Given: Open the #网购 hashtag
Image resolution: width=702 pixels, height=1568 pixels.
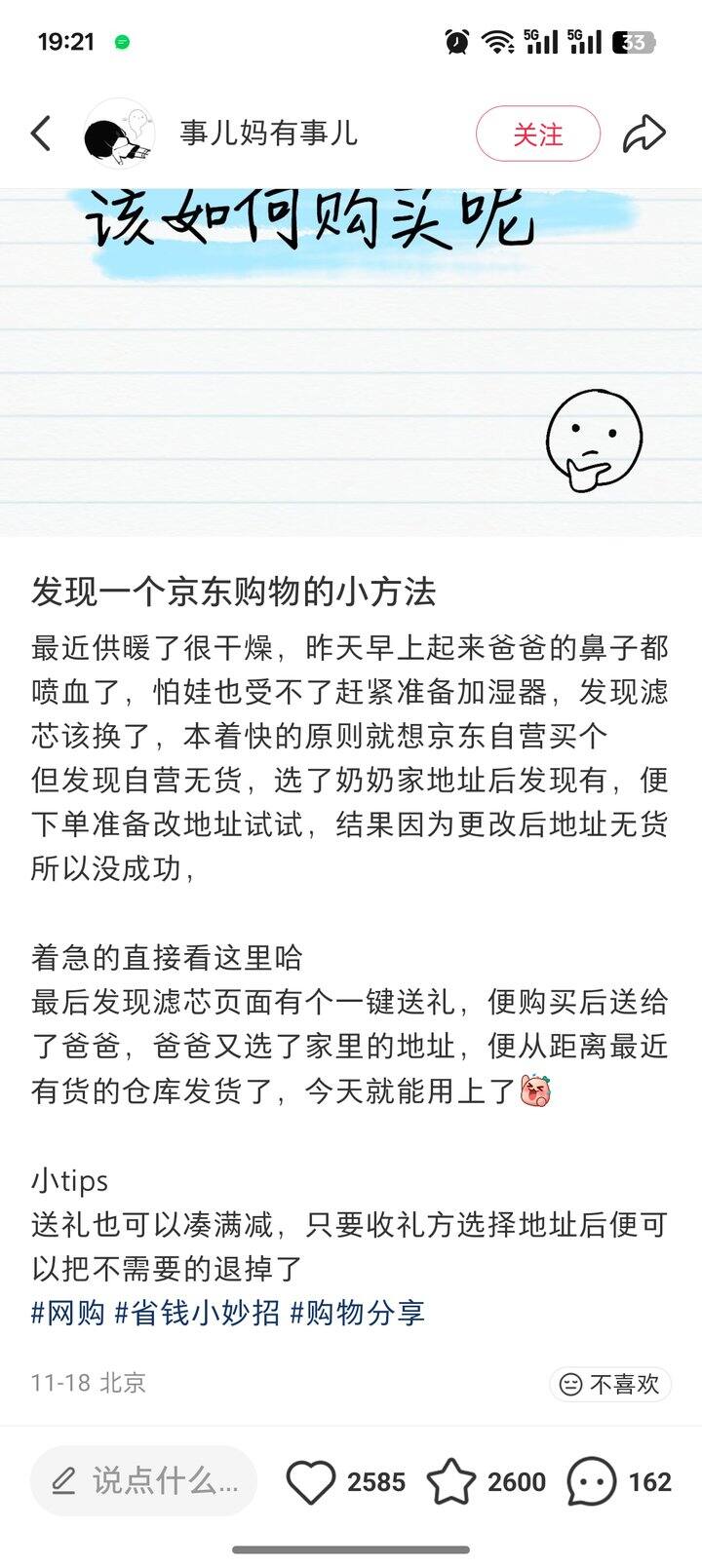Looking at the screenshot, I should [68, 1313].
